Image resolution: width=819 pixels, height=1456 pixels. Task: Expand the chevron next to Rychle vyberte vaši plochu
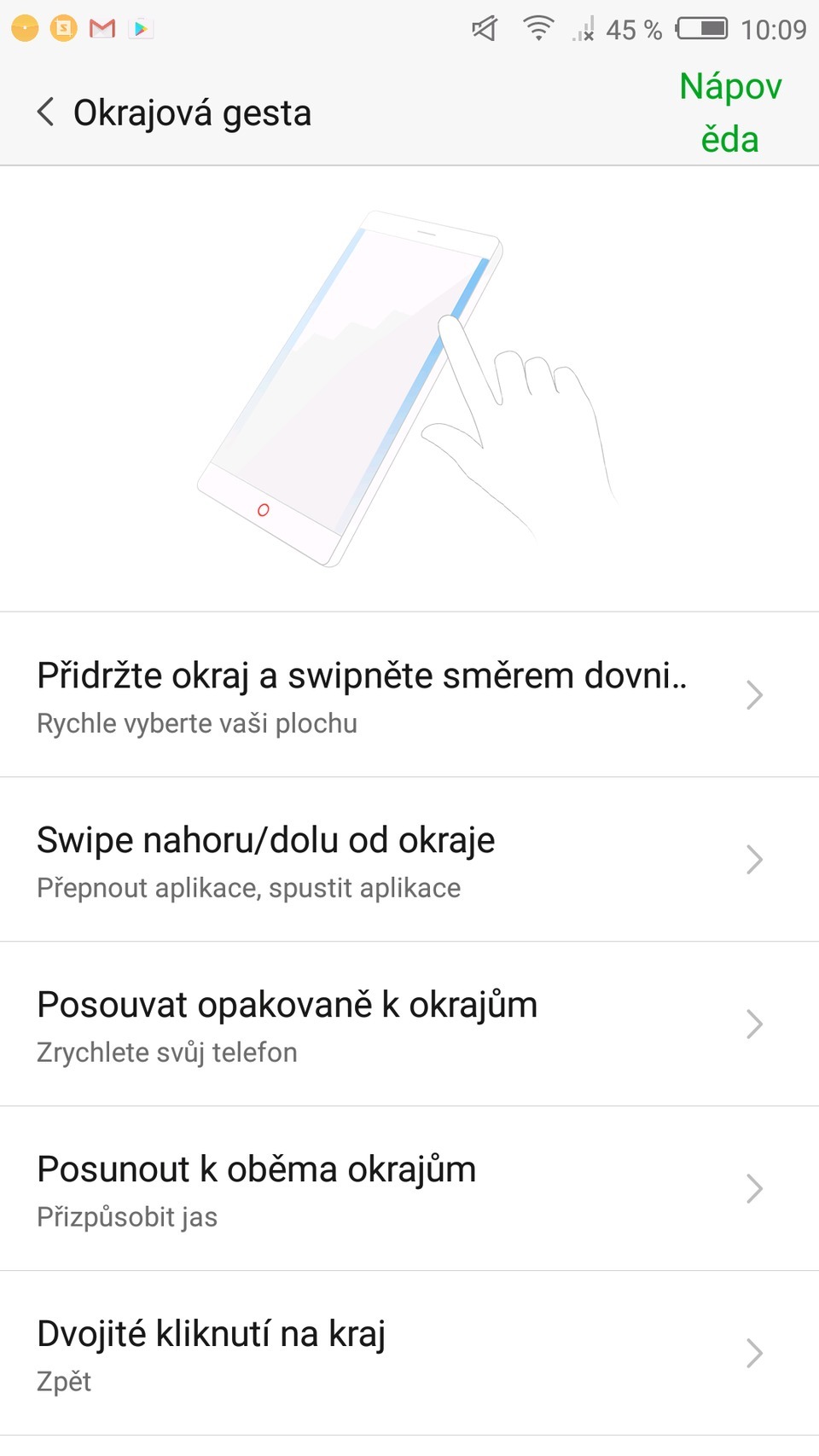click(754, 695)
